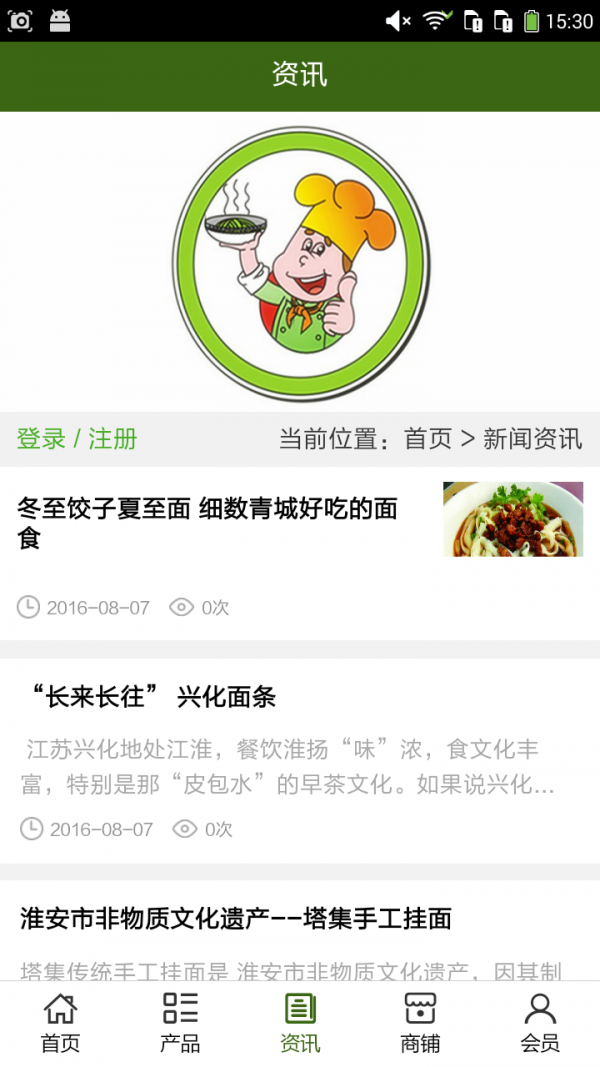Switch to the 商铺 shops tab

tap(420, 1023)
